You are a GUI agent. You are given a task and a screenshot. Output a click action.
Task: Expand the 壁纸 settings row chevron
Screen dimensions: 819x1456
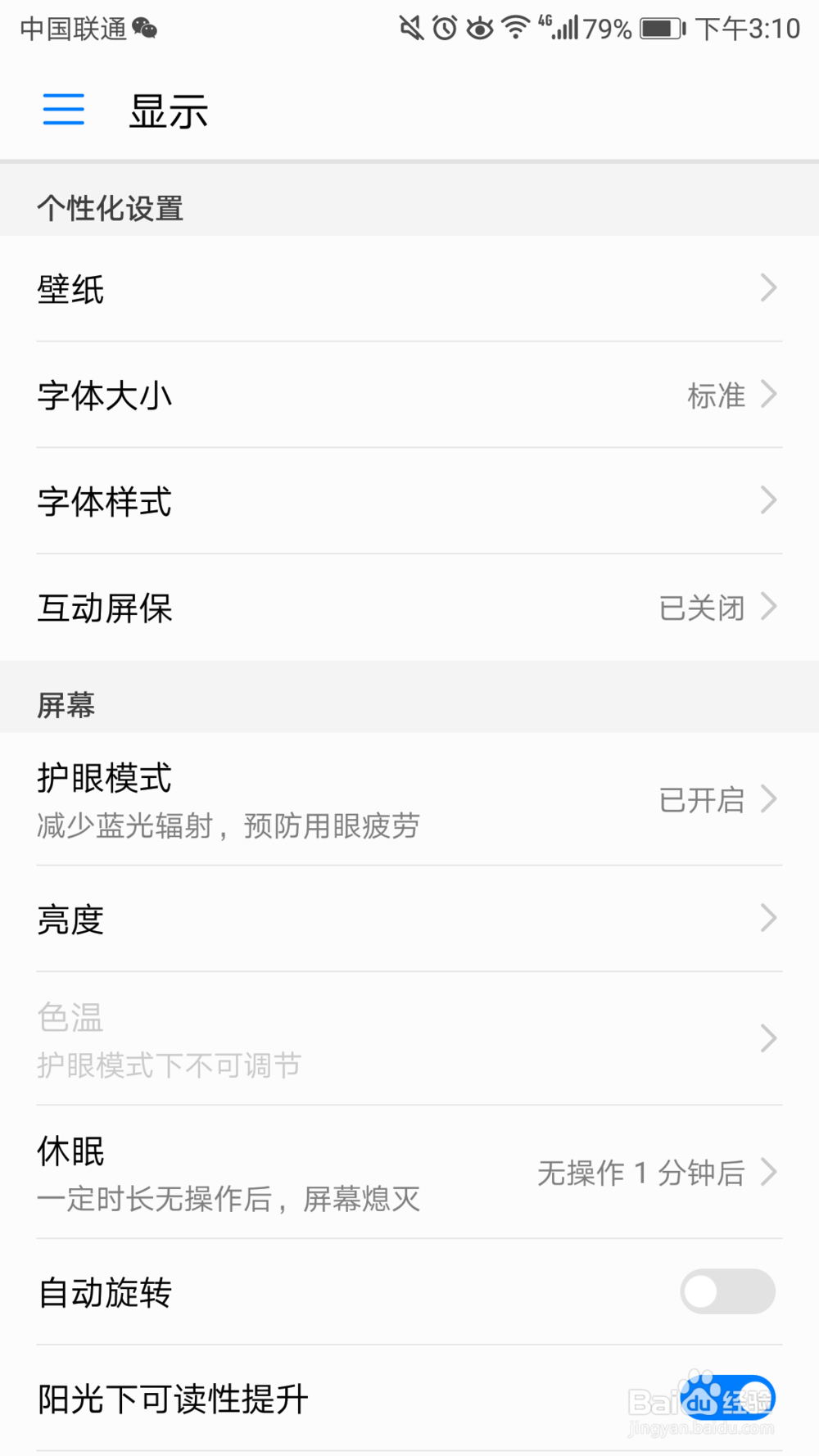767,288
